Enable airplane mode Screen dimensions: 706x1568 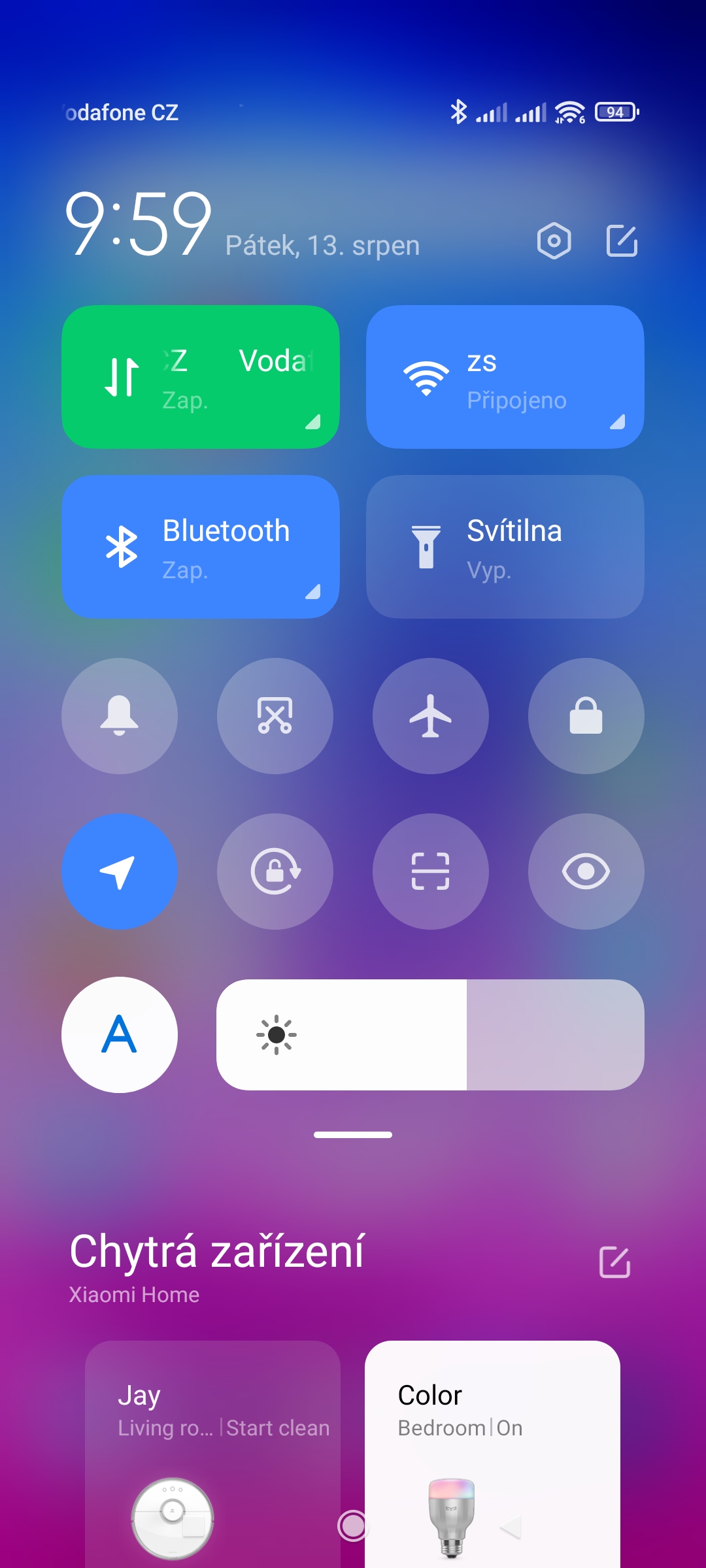point(431,716)
